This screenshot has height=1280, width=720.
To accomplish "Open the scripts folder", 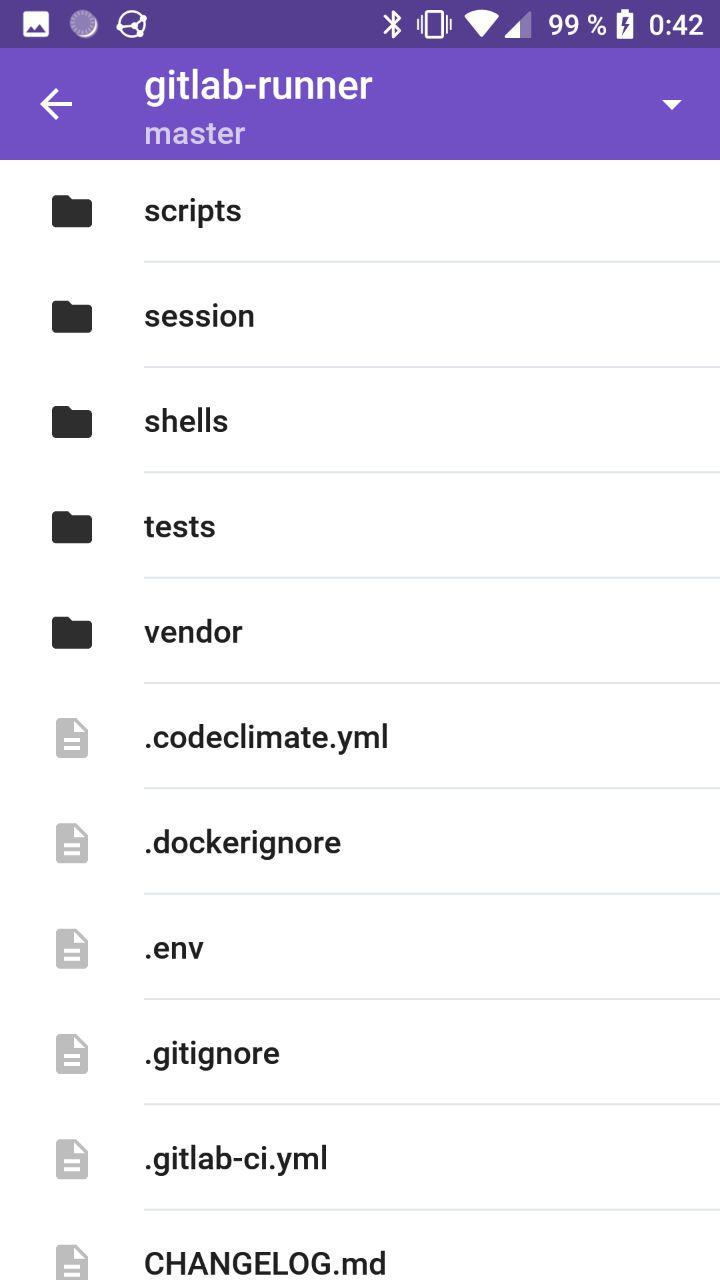I will tap(360, 211).
